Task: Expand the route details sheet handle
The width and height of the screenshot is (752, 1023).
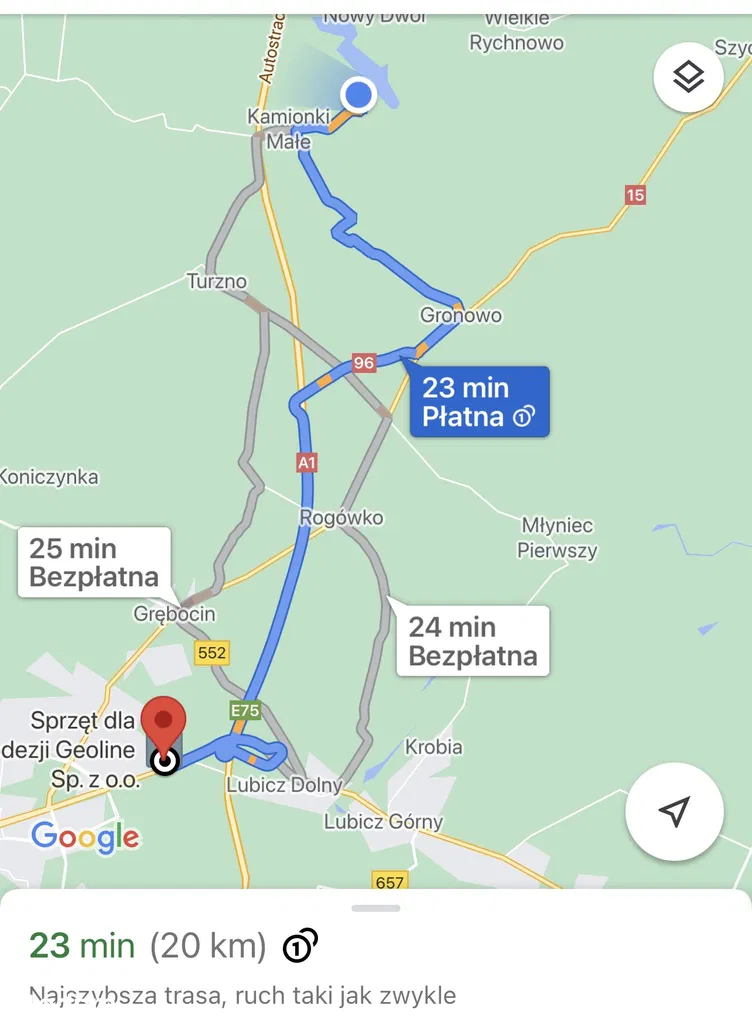Action: [376, 908]
